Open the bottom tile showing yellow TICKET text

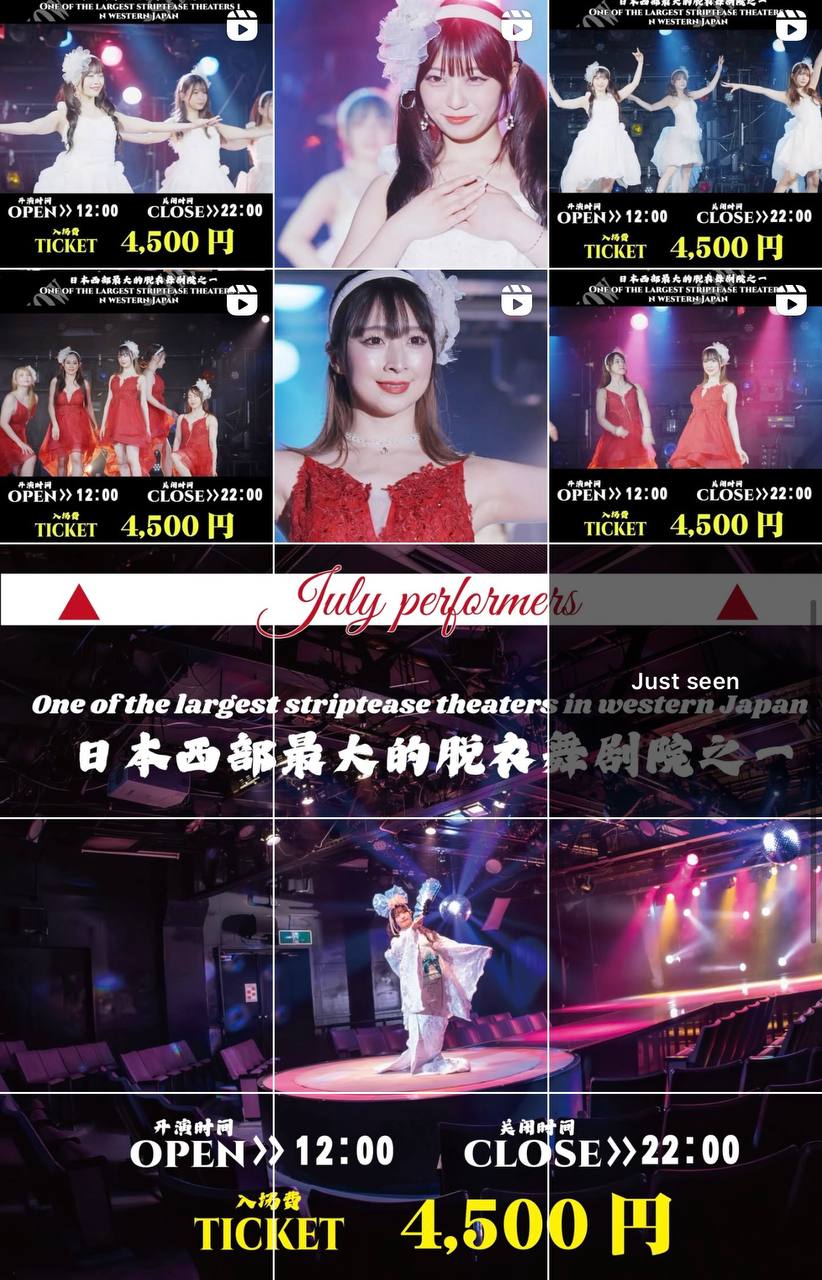136,1188
